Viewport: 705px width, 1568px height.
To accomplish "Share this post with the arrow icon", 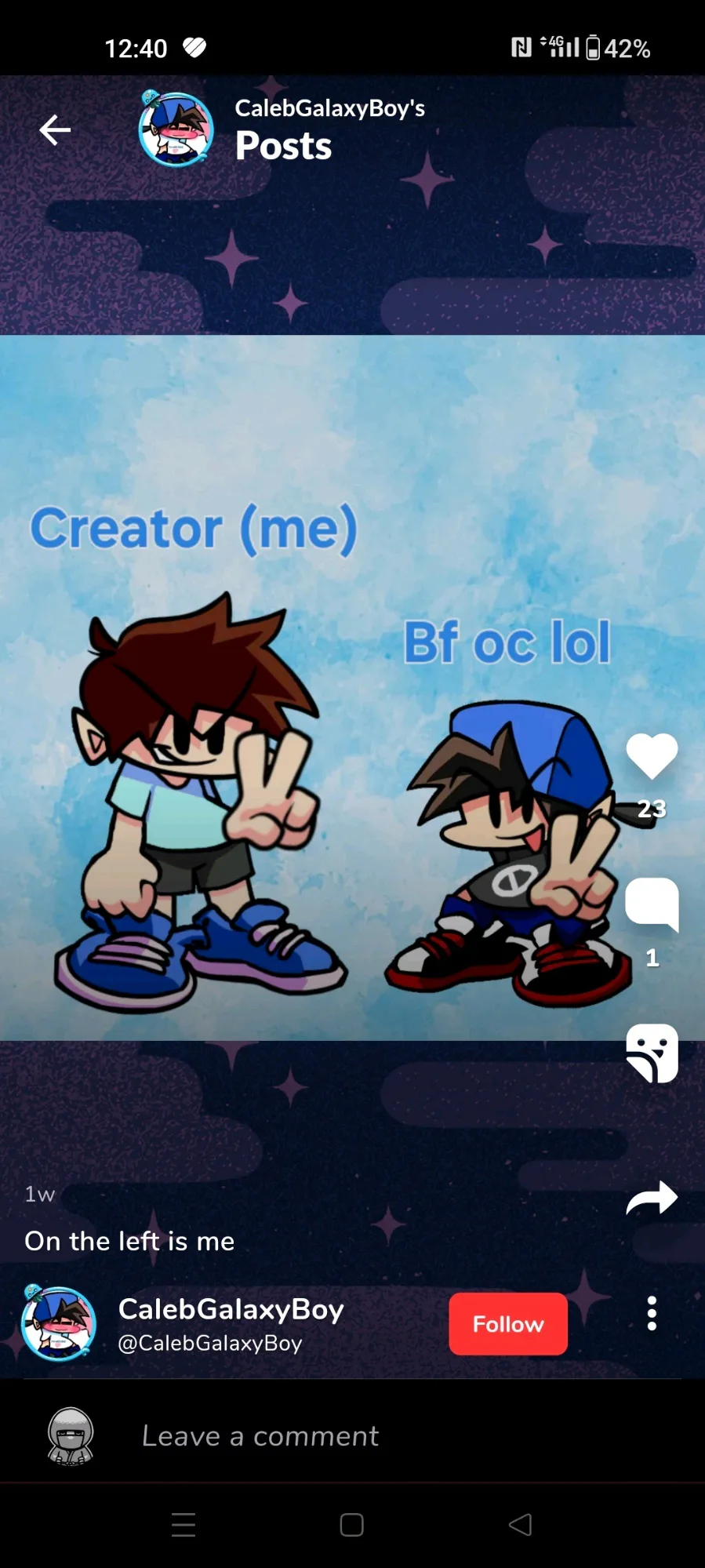I will (x=652, y=1199).
